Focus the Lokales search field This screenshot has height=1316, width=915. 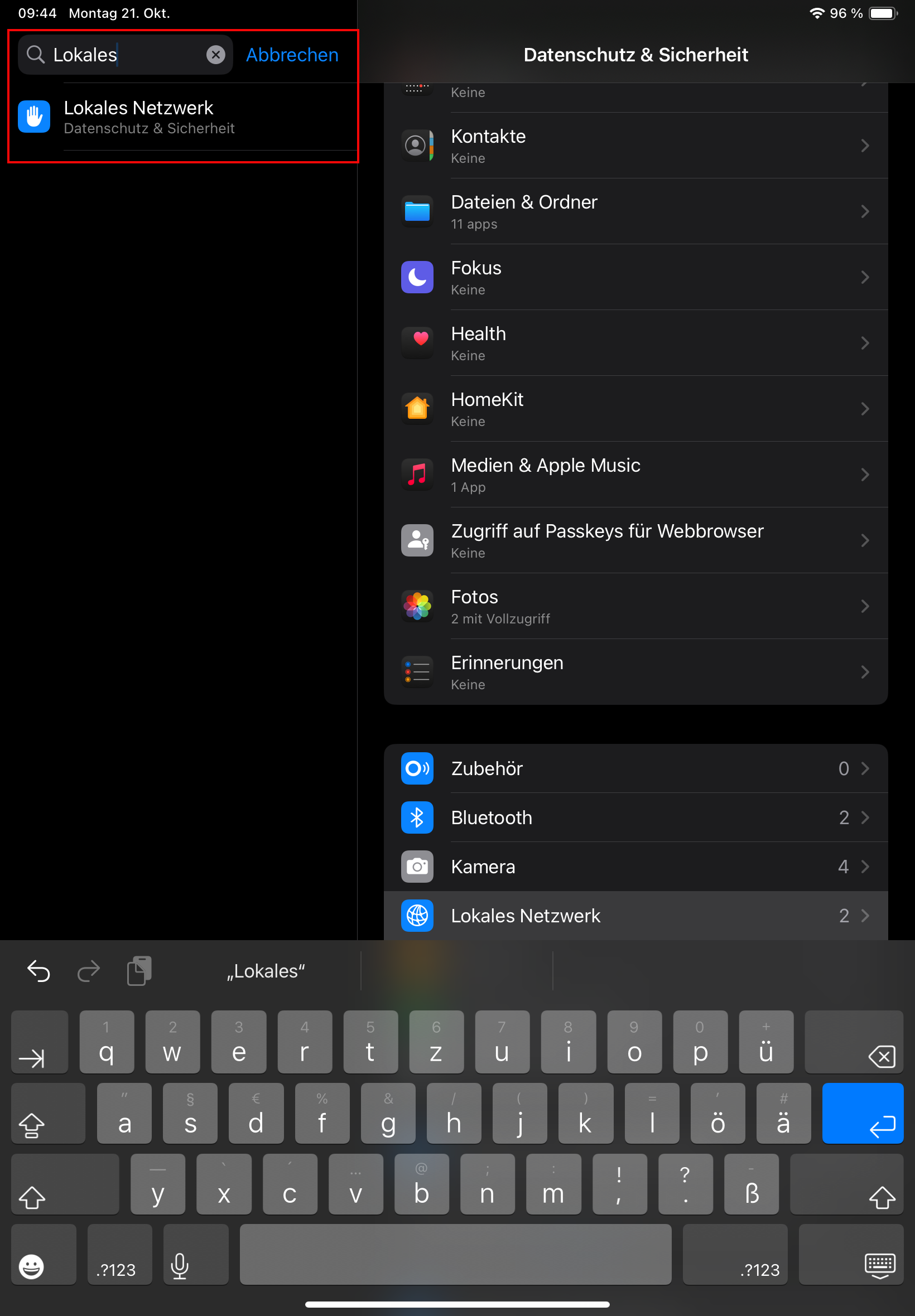click(126, 55)
